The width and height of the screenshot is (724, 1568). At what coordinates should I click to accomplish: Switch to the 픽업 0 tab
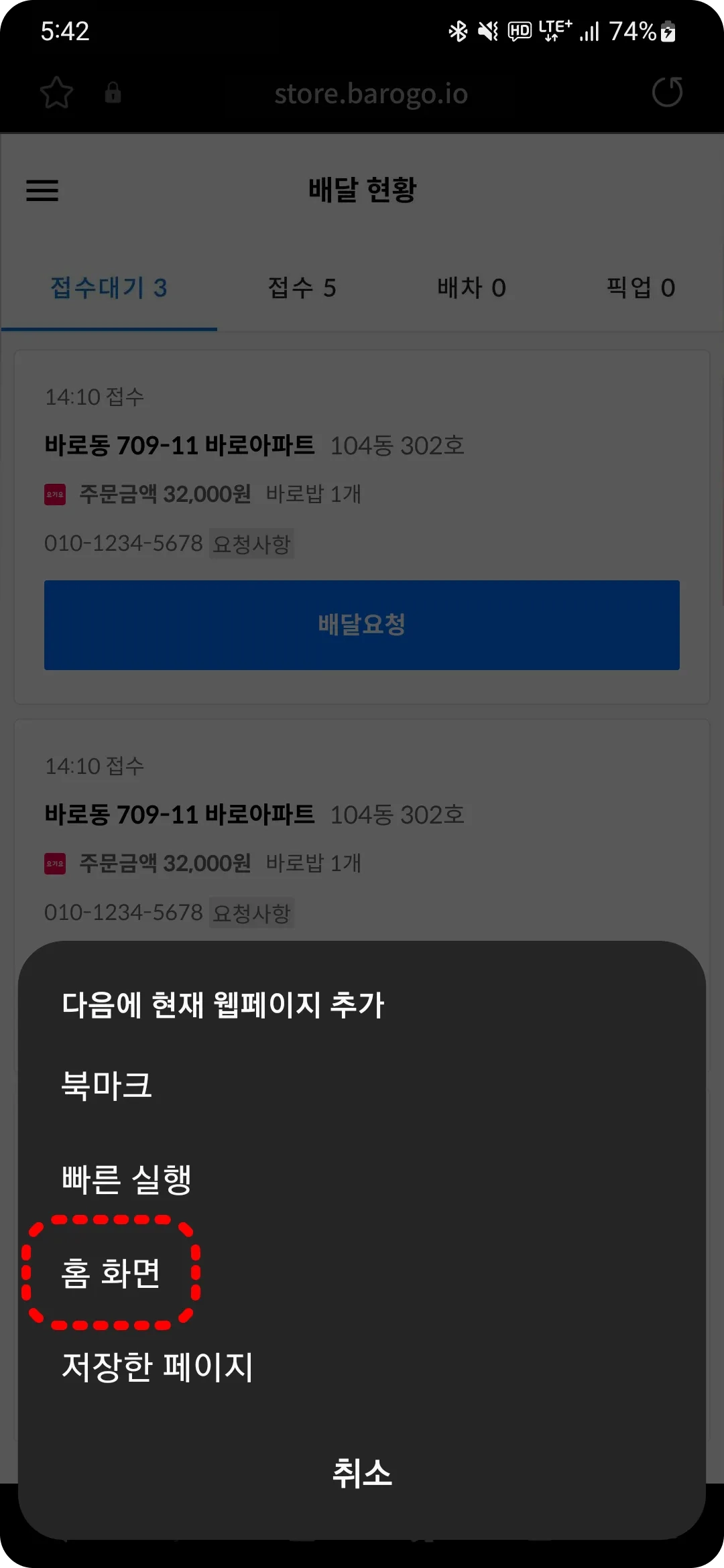click(640, 288)
